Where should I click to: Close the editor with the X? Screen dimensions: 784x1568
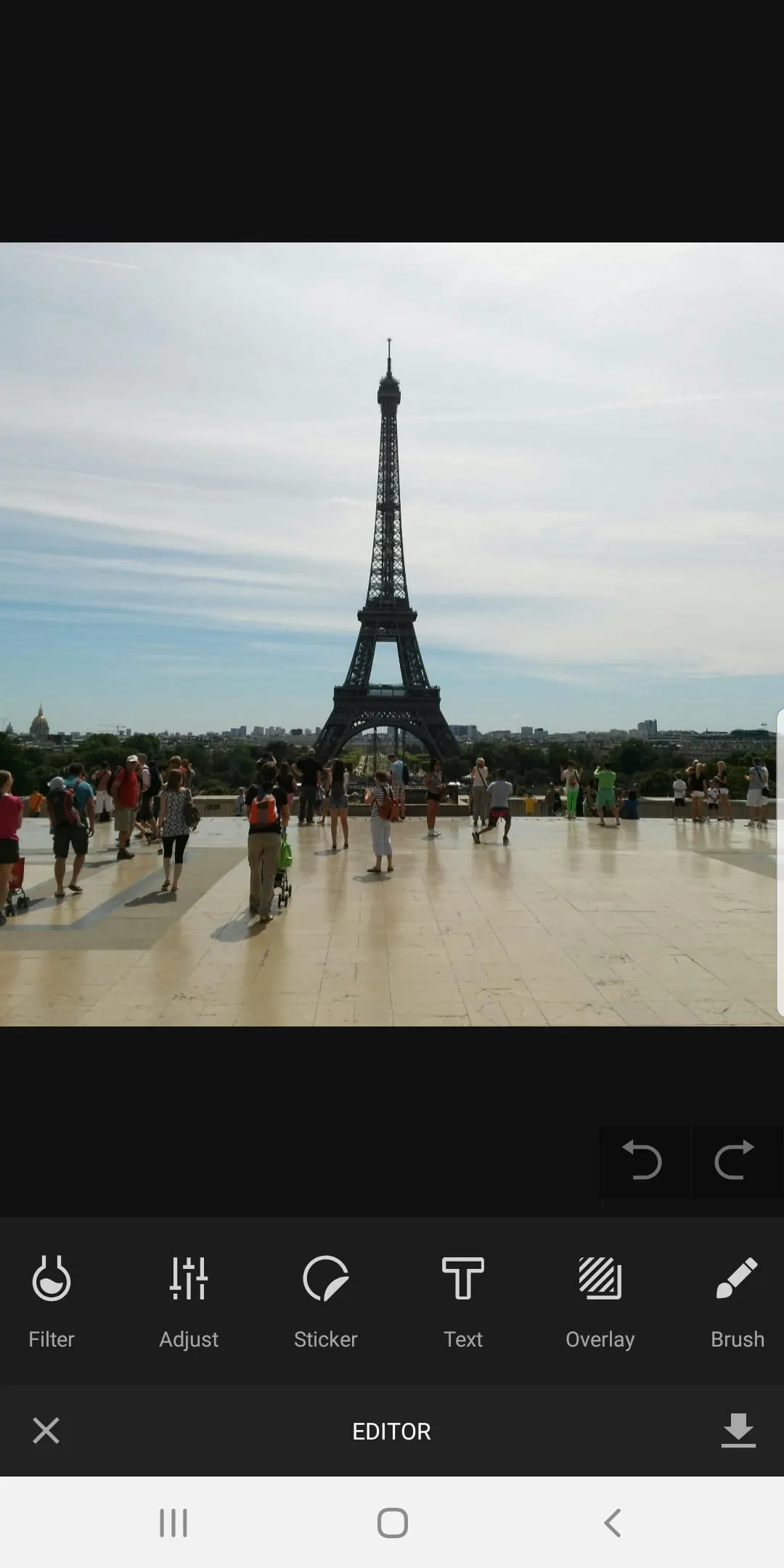tap(46, 1430)
